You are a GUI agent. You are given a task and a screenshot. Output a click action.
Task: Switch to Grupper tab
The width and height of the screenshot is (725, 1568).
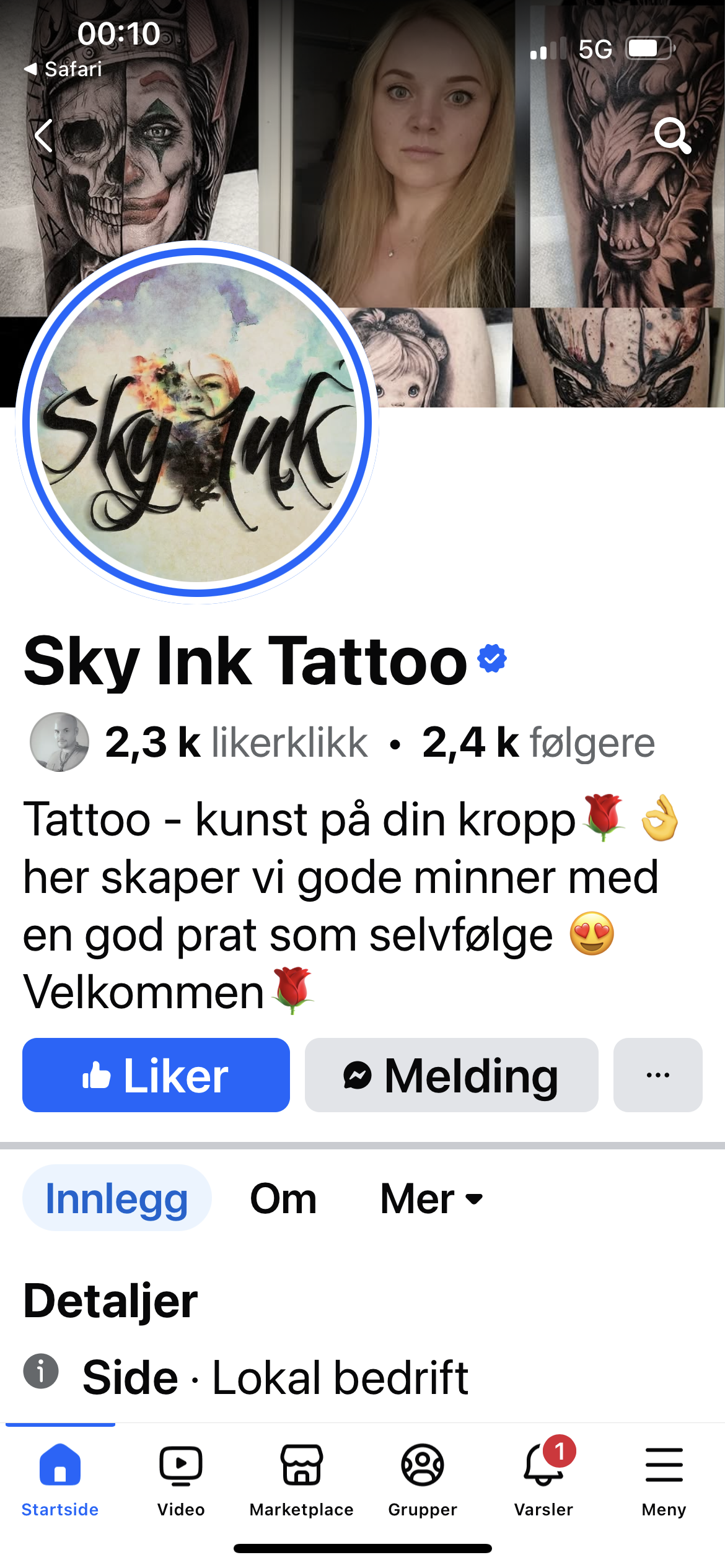[423, 1479]
